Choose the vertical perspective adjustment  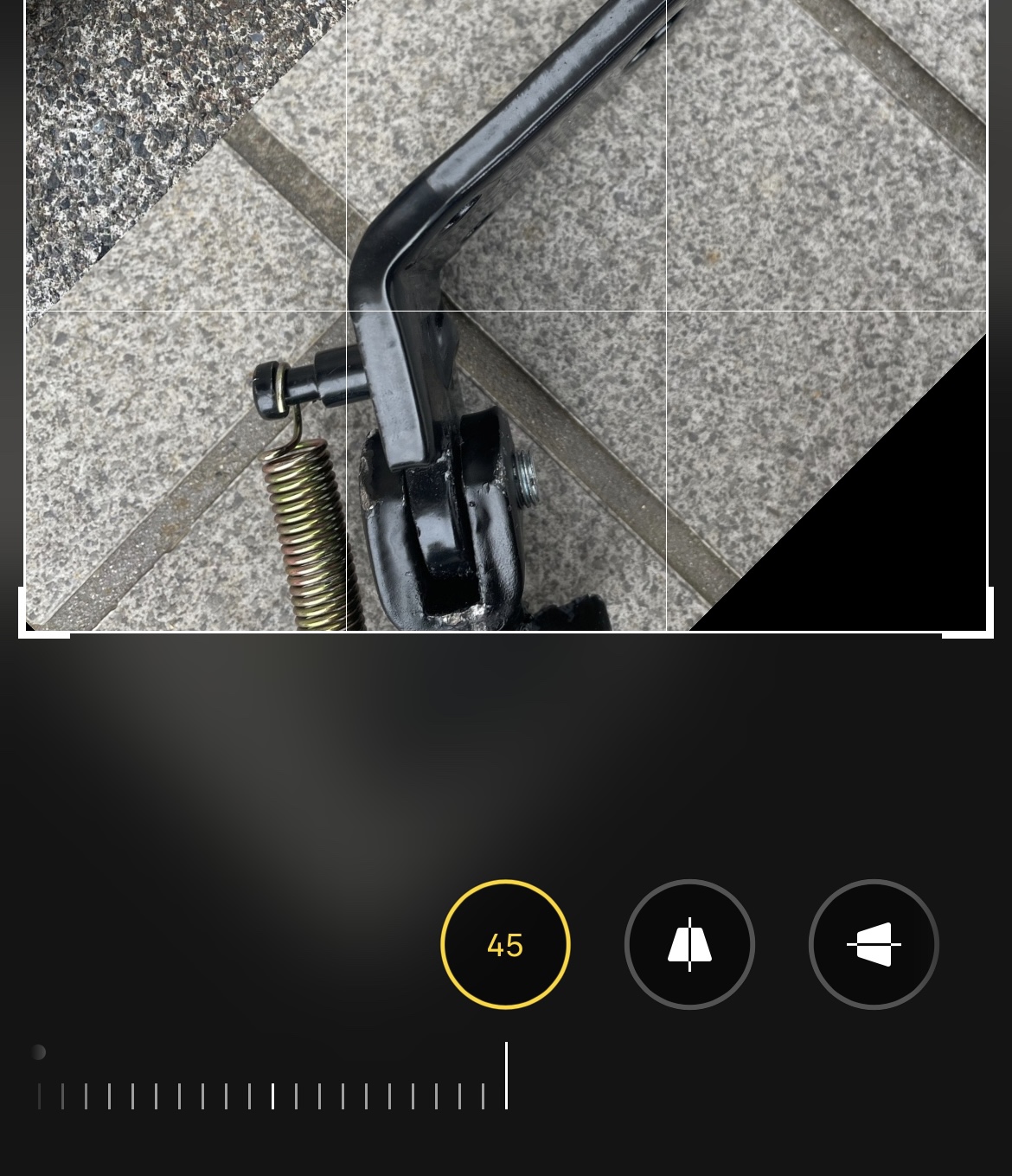coord(689,944)
